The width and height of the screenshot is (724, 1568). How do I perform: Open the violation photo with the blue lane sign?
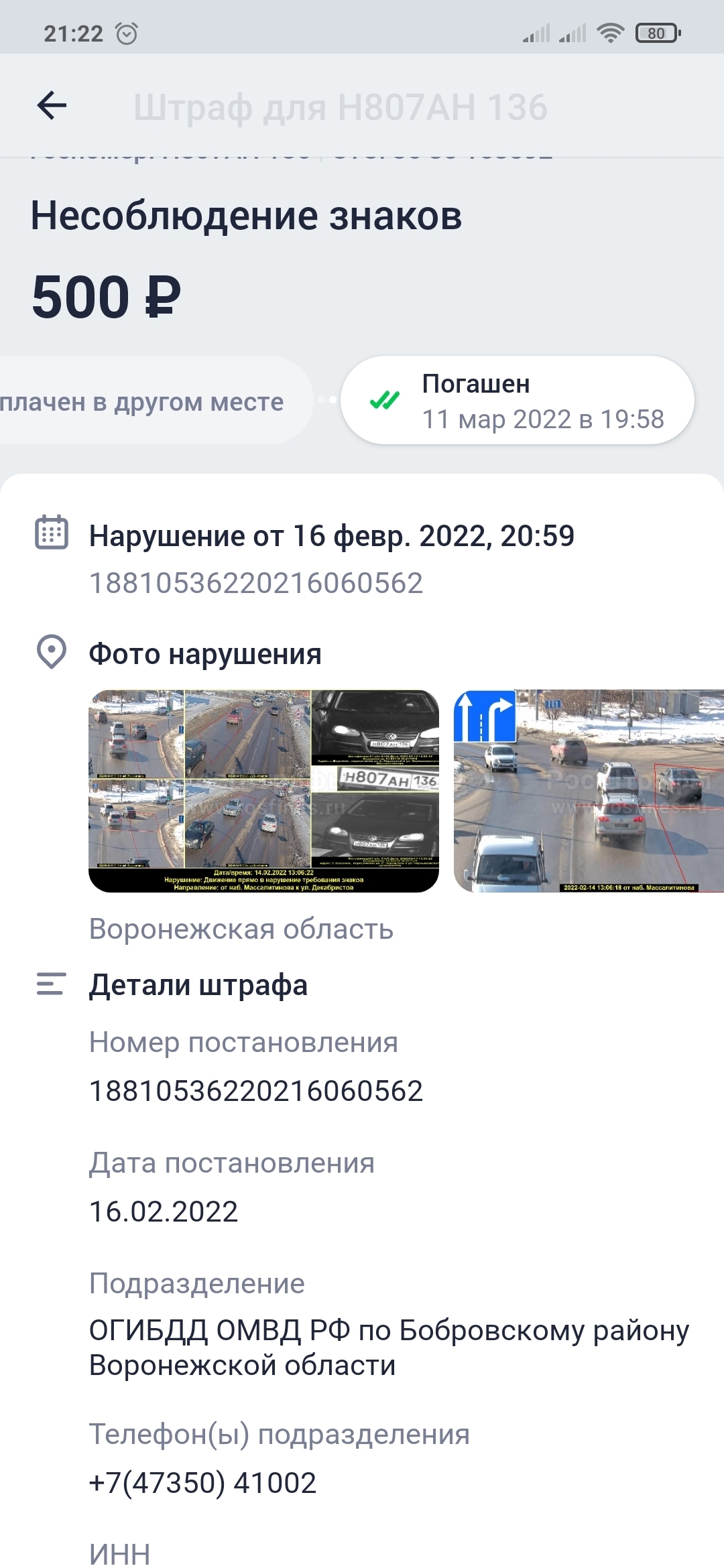tap(589, 791)
